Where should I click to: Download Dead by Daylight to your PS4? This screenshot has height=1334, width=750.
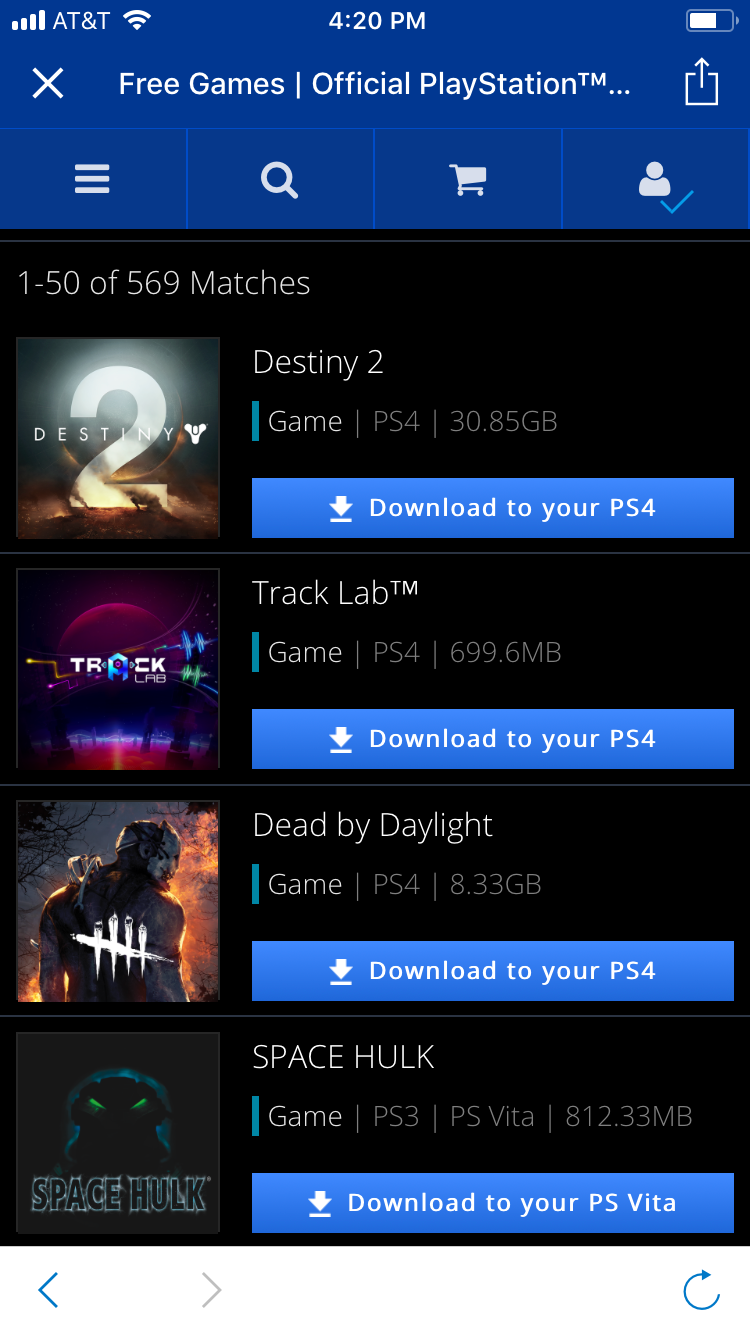(x=493, y=971)
